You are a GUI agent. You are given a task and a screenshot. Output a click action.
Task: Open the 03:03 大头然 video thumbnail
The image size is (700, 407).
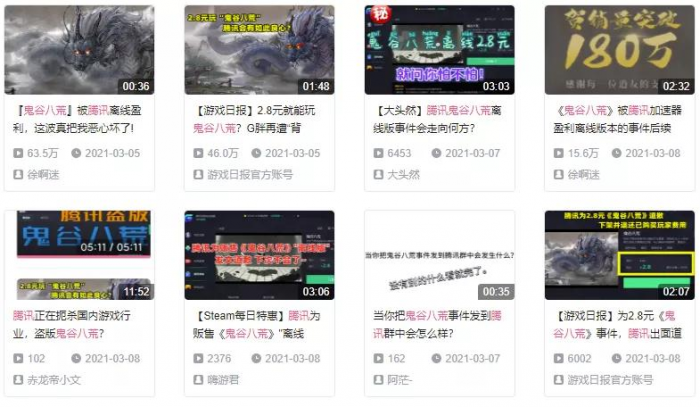439,50
